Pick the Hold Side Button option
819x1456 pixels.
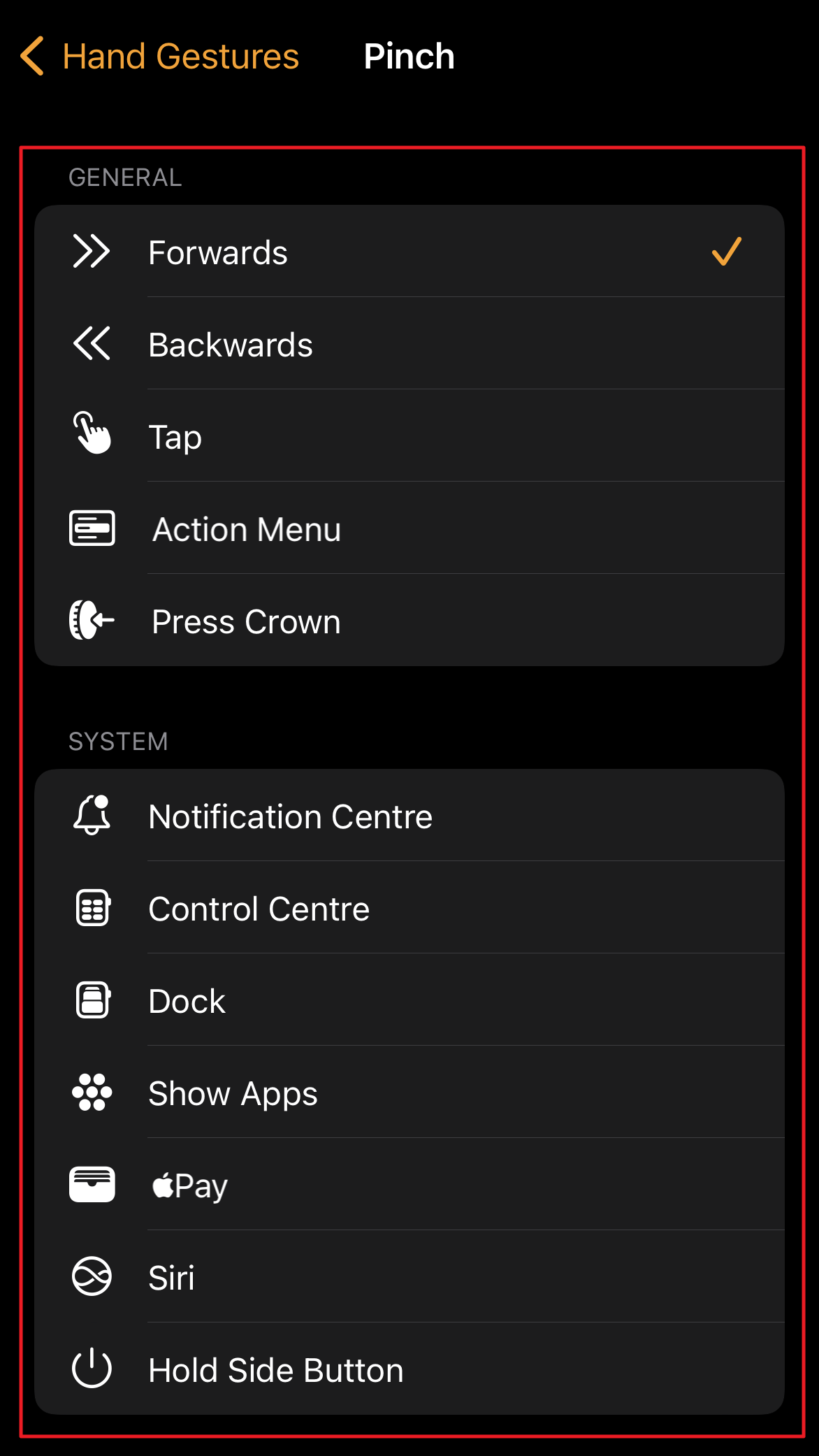409,1369
